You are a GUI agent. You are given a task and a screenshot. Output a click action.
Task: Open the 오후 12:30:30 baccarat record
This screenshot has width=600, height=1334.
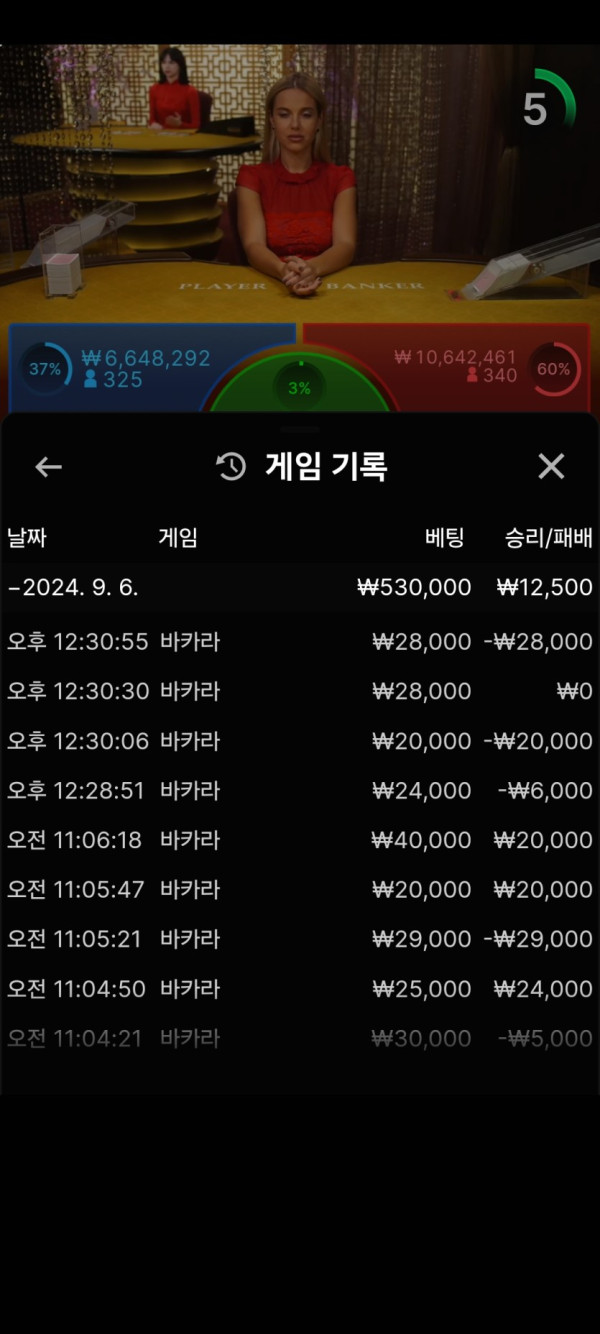(299, 691)
